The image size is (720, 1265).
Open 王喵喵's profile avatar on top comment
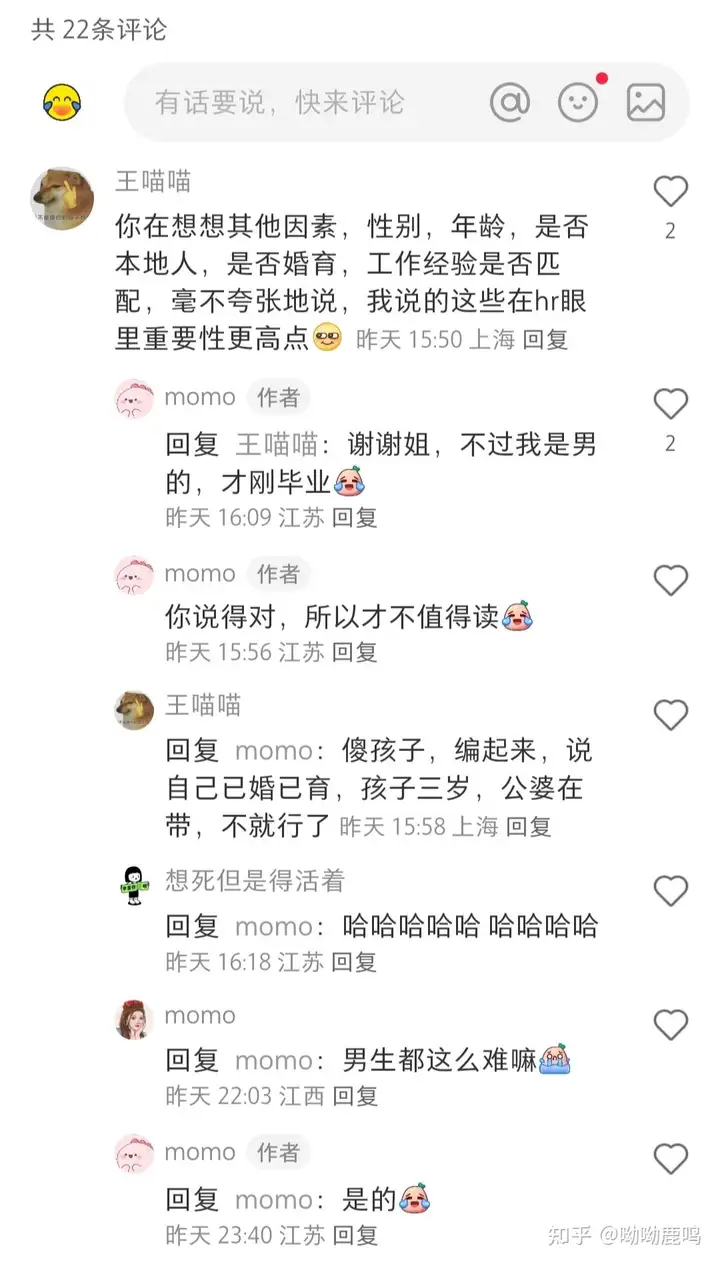(63, 199)
